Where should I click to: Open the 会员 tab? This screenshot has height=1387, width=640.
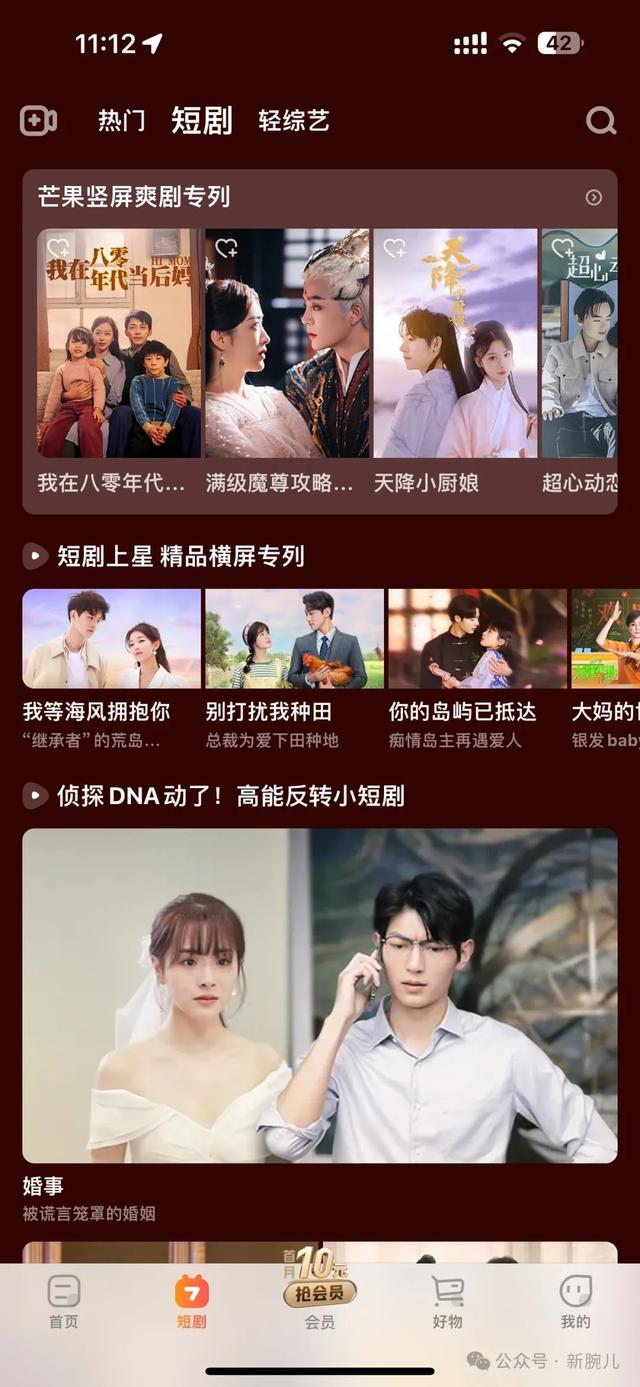320,1302
